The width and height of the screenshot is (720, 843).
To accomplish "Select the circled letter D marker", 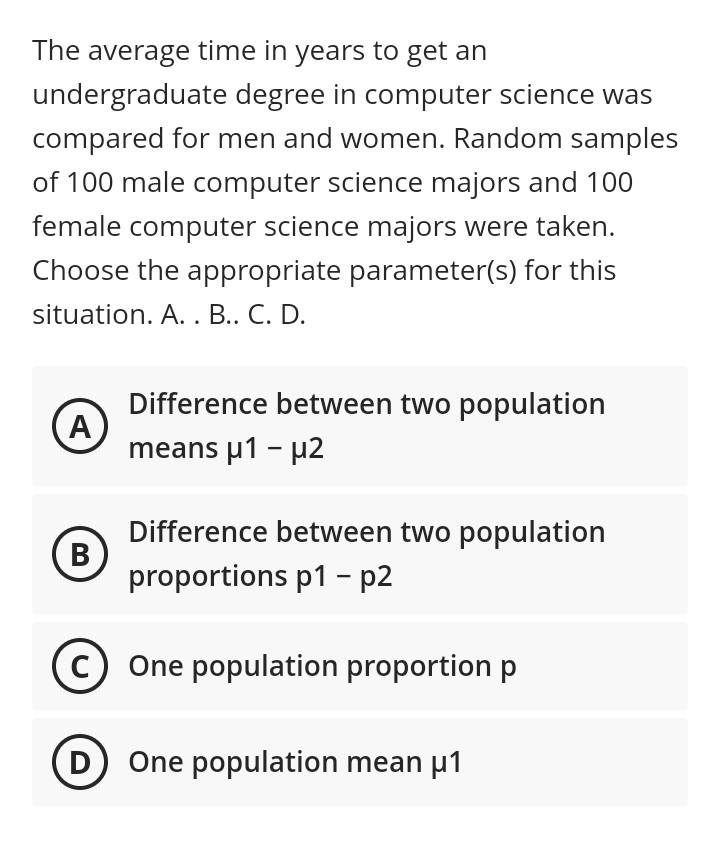I will click(80, 761).
